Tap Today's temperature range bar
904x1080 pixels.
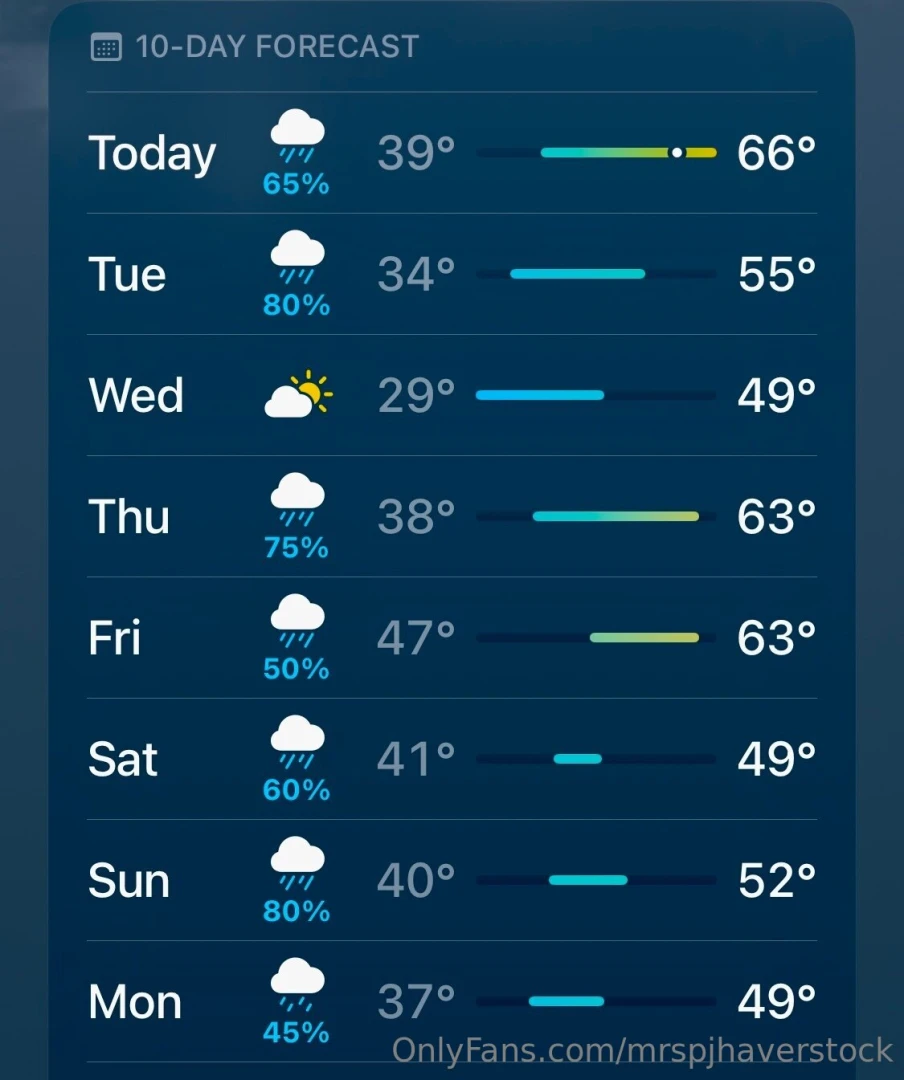[596, 152]
